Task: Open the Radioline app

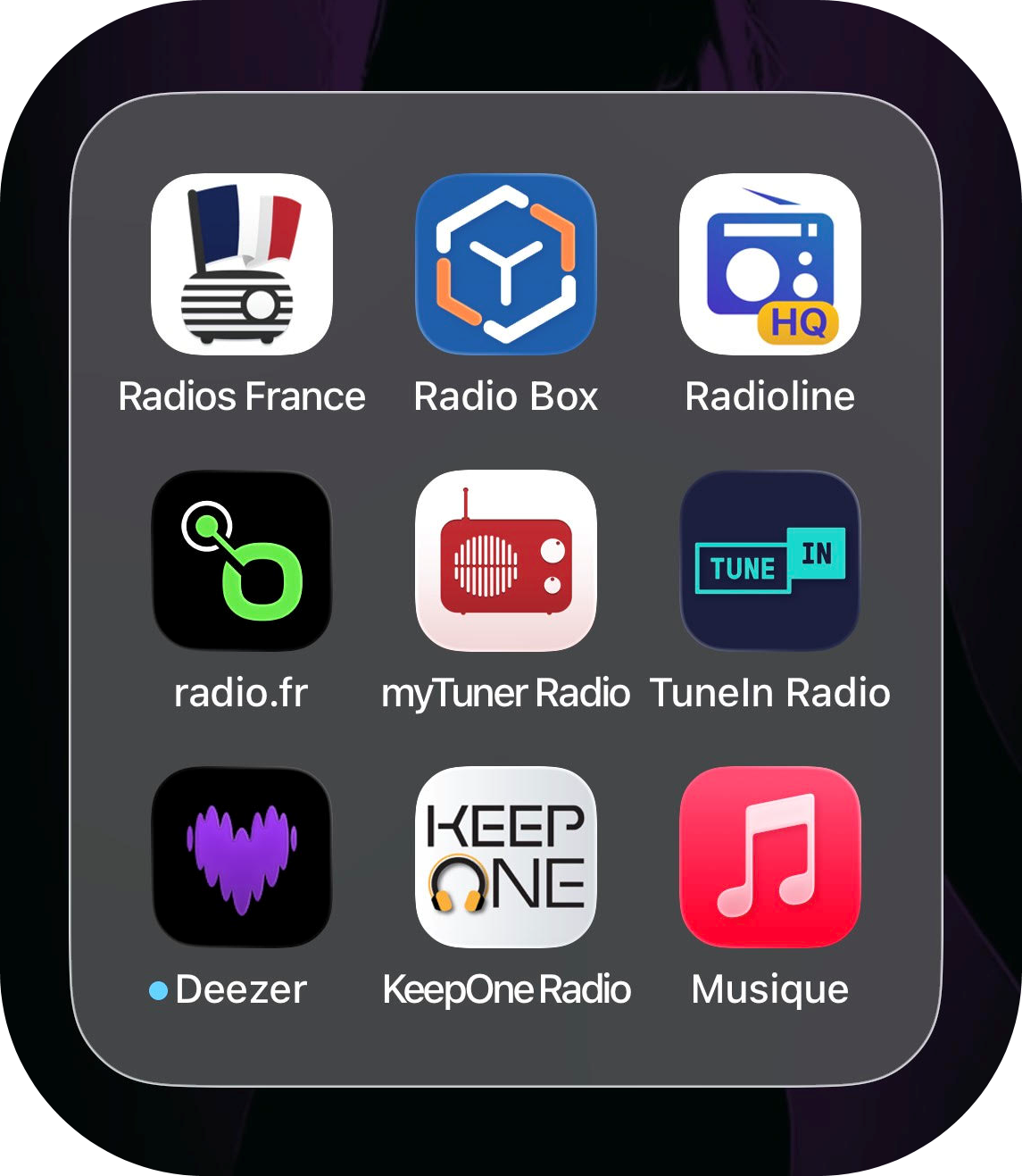Action: [770, 264]
